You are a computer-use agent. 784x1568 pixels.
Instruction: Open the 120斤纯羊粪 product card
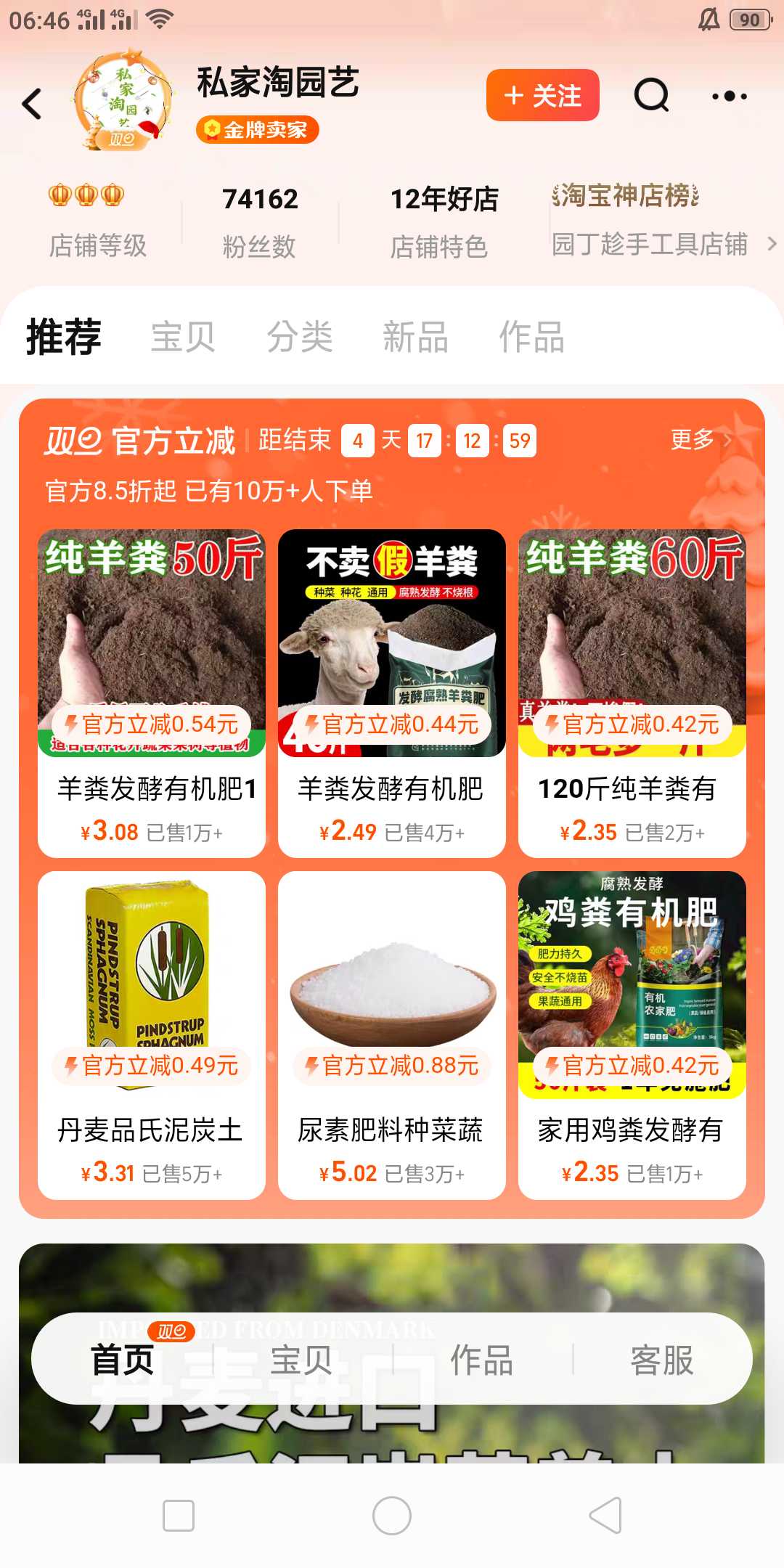632,693
